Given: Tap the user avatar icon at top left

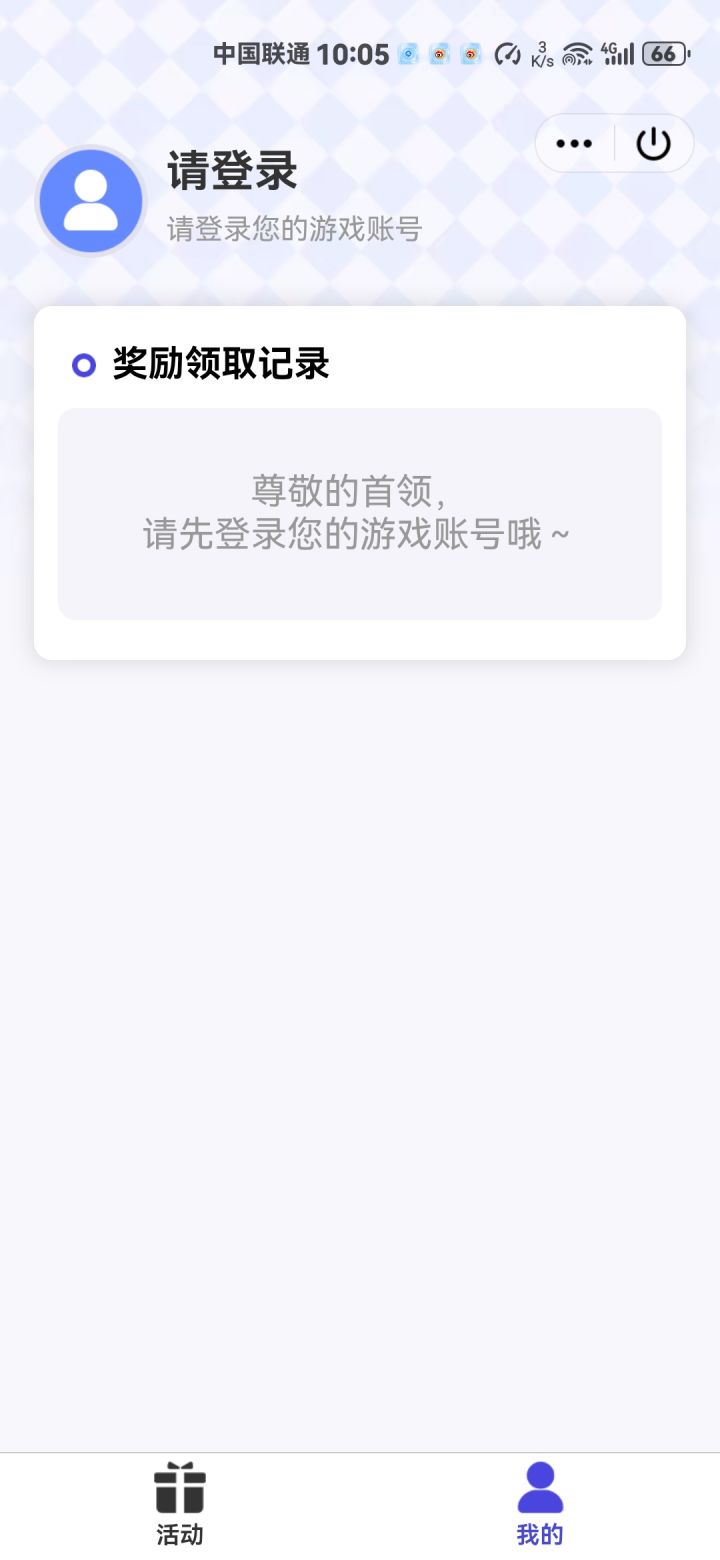Looking at the screenshot, I should (x=89, y=200).
